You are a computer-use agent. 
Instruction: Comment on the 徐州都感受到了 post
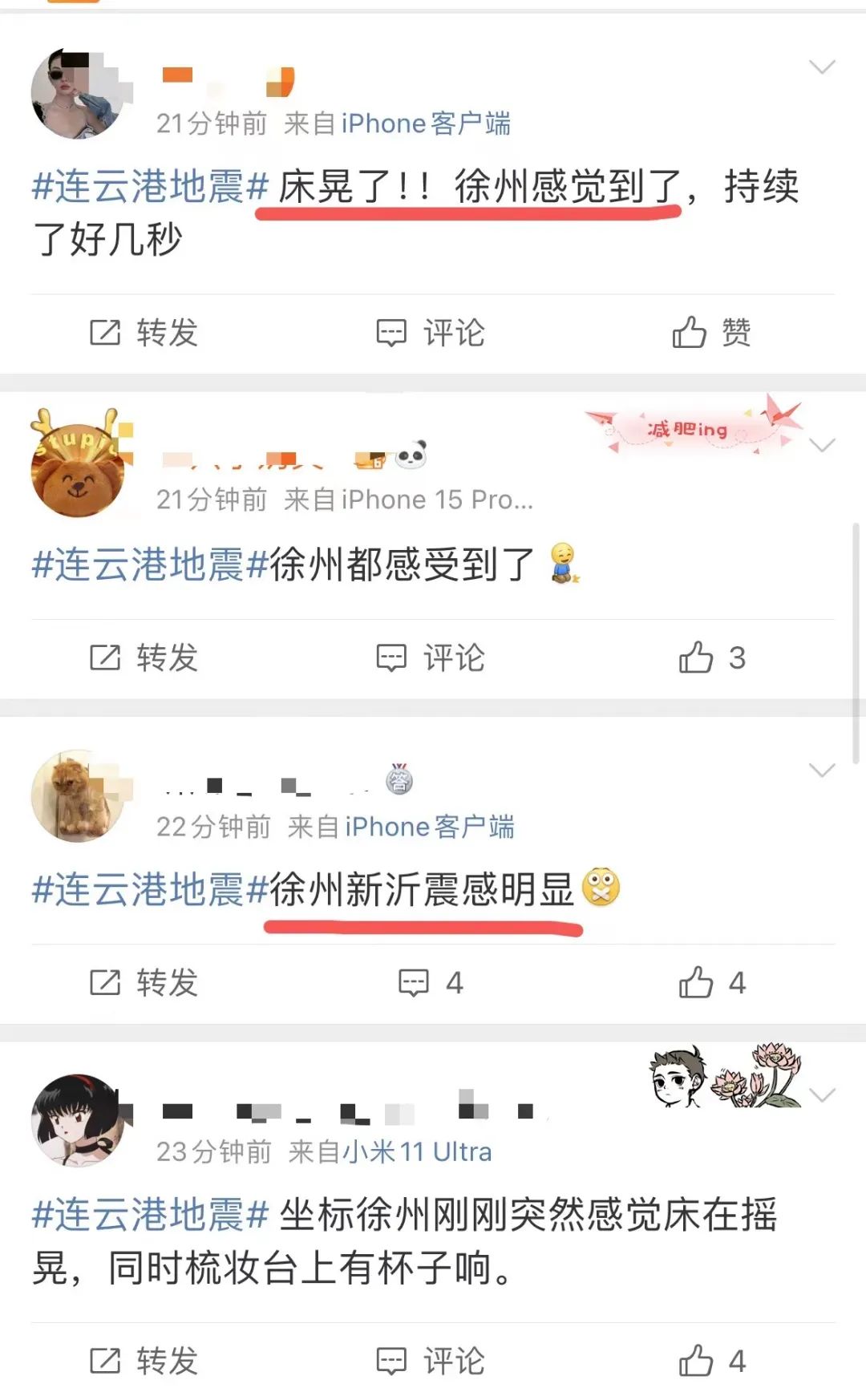point(431,658)
